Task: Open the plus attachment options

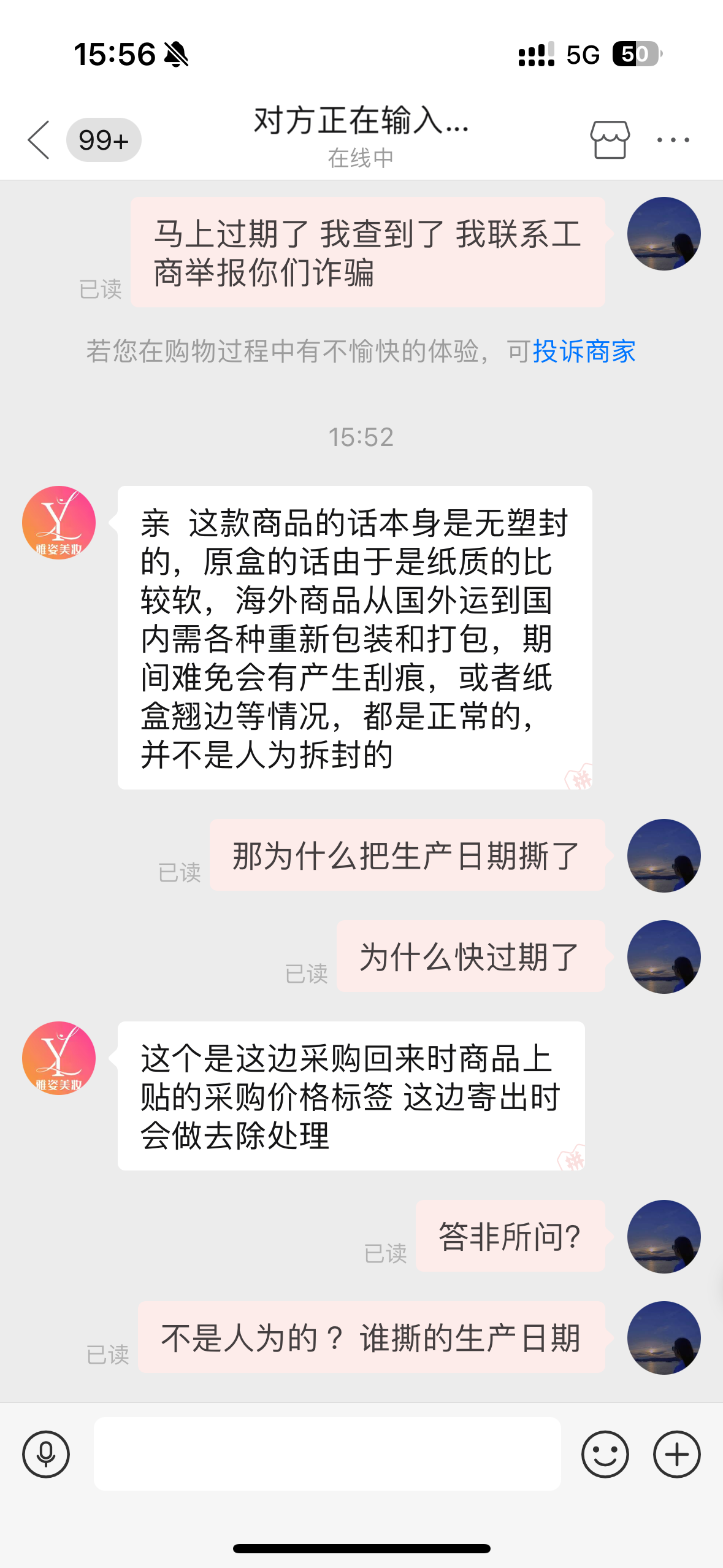Action: point(676,1454)
